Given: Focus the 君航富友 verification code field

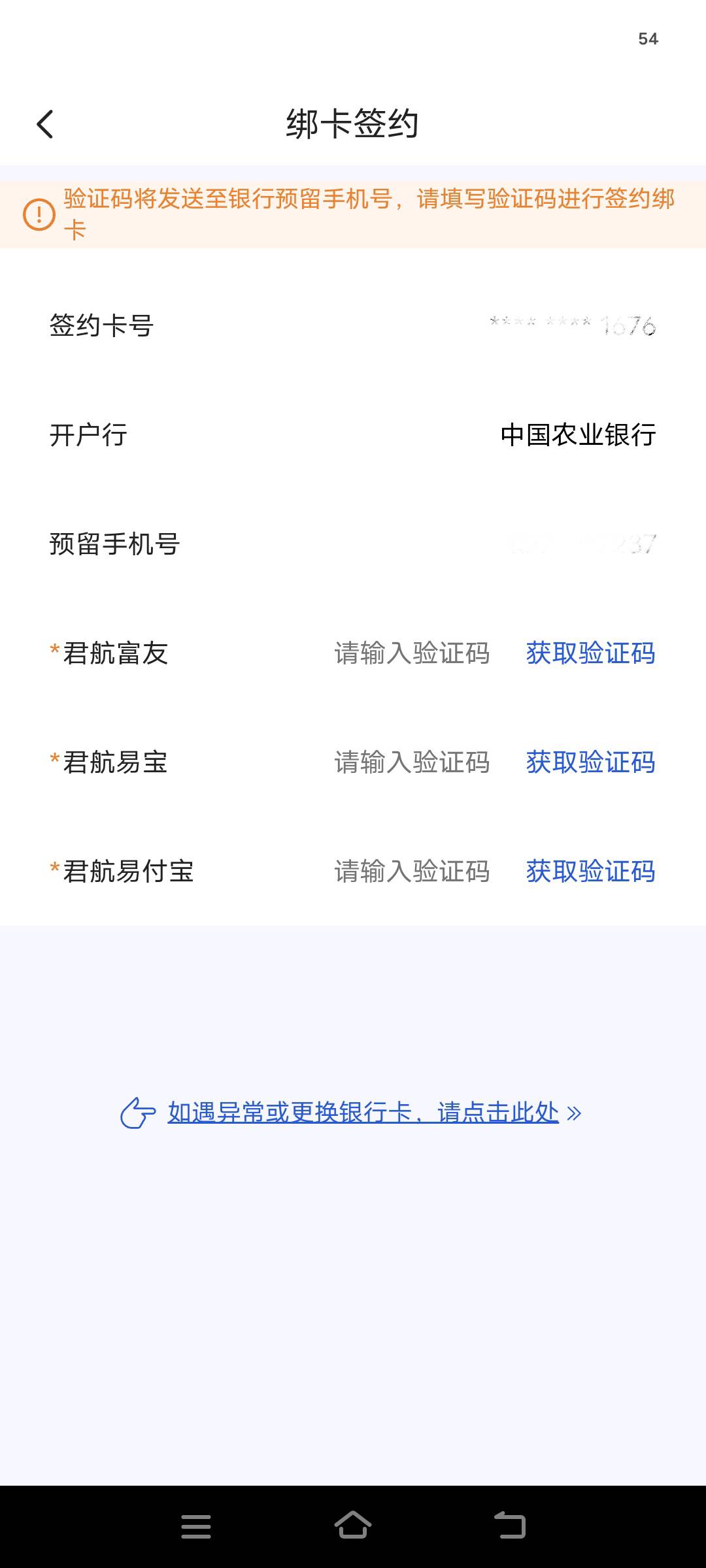Looking at the screenshot, I should click(x=412, y=653).
